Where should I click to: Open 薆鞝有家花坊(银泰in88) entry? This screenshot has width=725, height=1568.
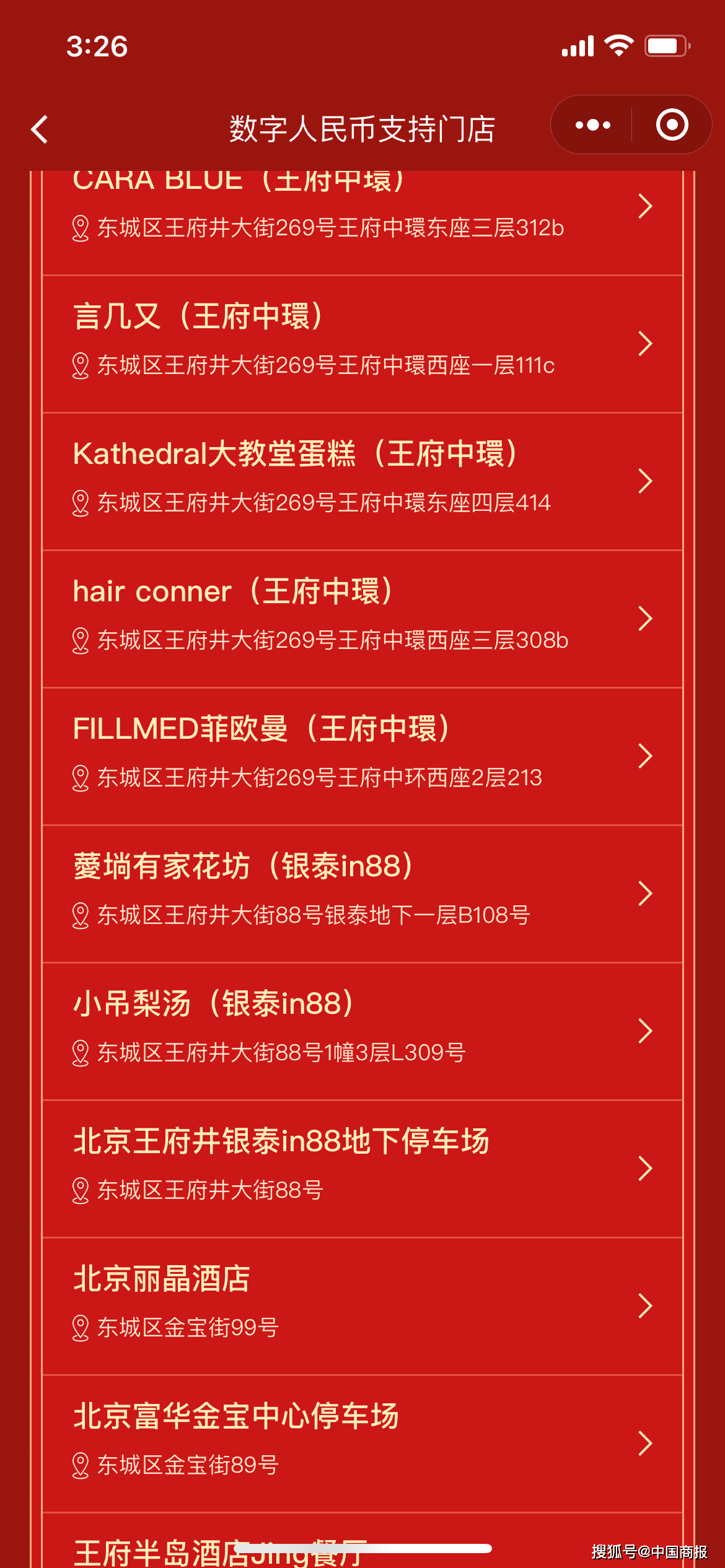pos(362,894)
